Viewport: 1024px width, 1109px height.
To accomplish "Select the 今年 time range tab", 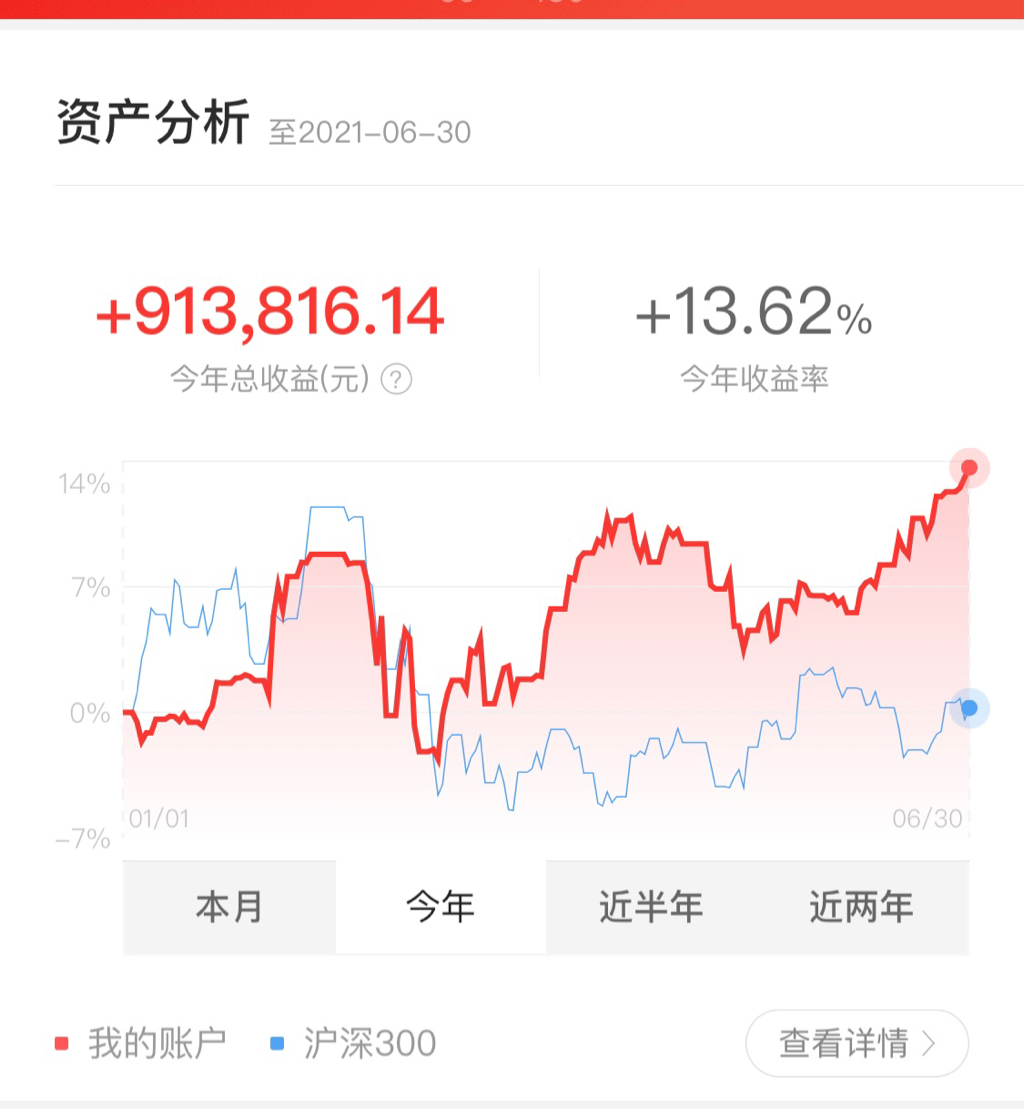I will [440, 907].
